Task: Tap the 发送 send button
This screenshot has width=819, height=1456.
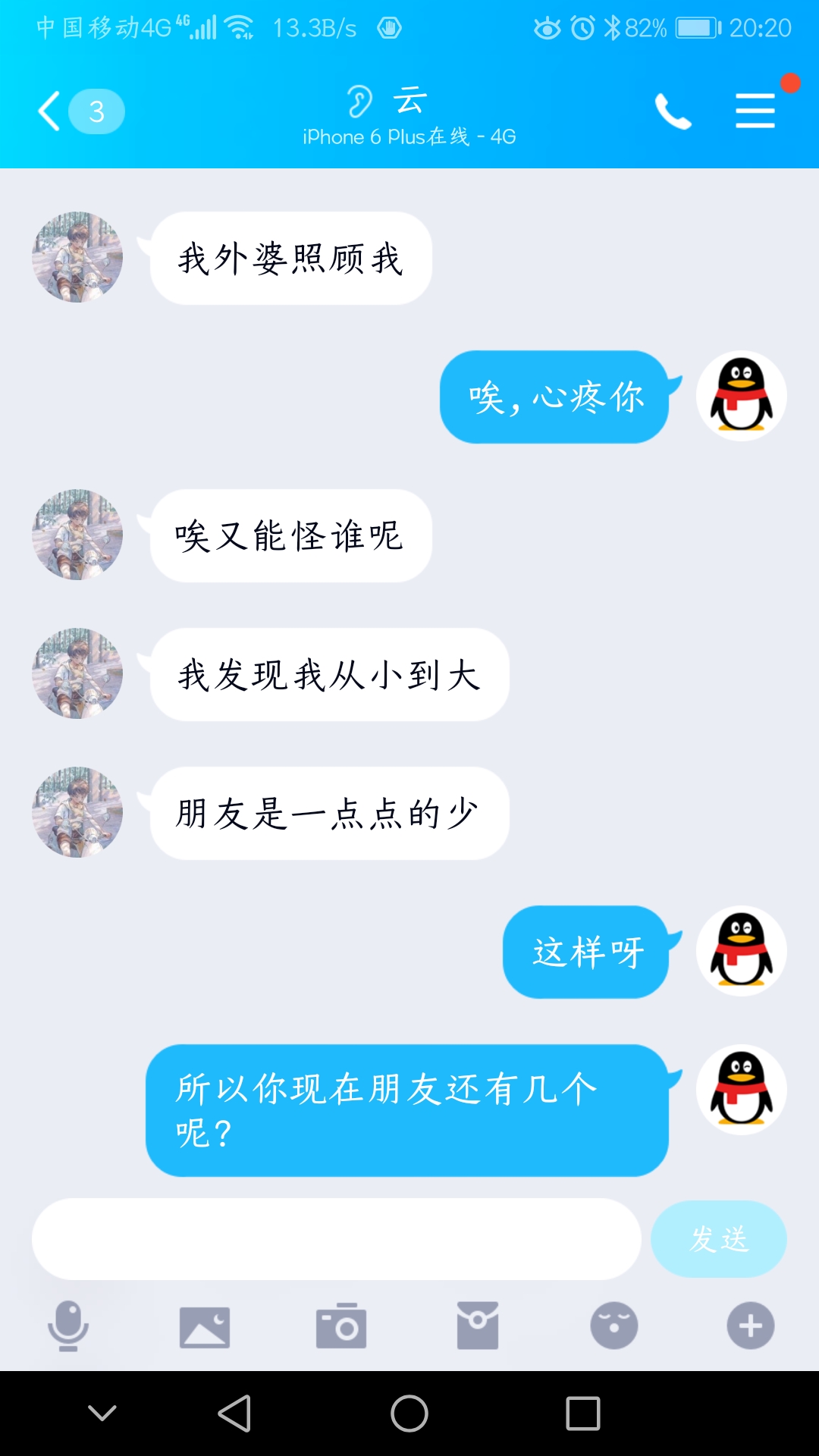Action: 718,1239
